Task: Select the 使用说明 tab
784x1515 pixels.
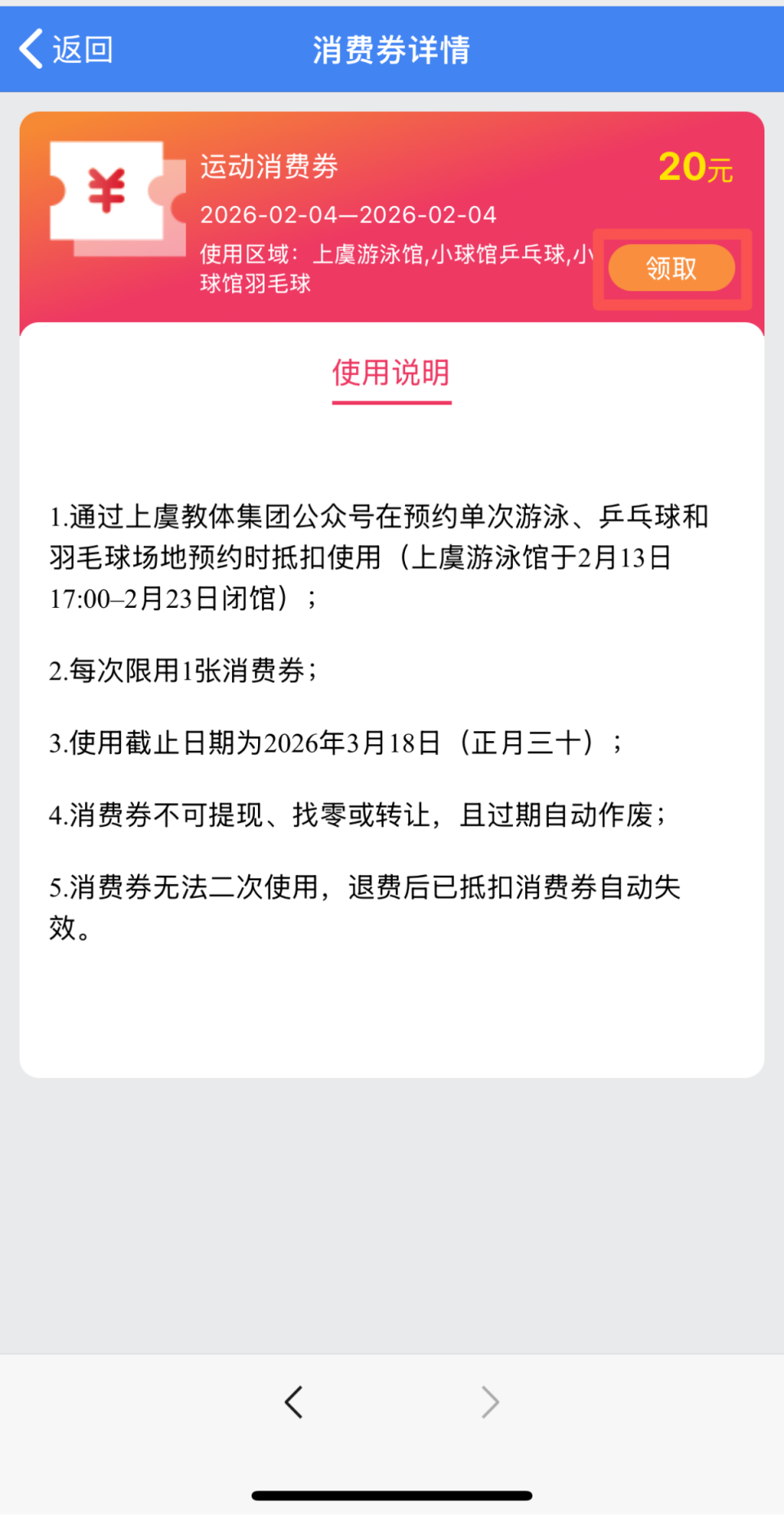Action: click(x=391, y=373)
